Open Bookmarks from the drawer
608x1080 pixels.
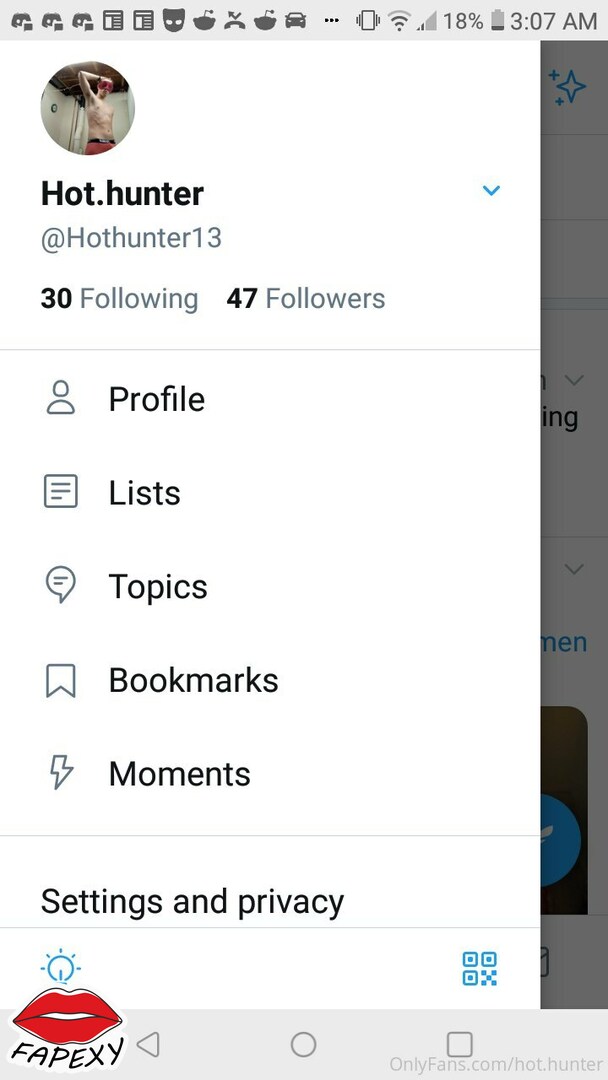(270, 680)
